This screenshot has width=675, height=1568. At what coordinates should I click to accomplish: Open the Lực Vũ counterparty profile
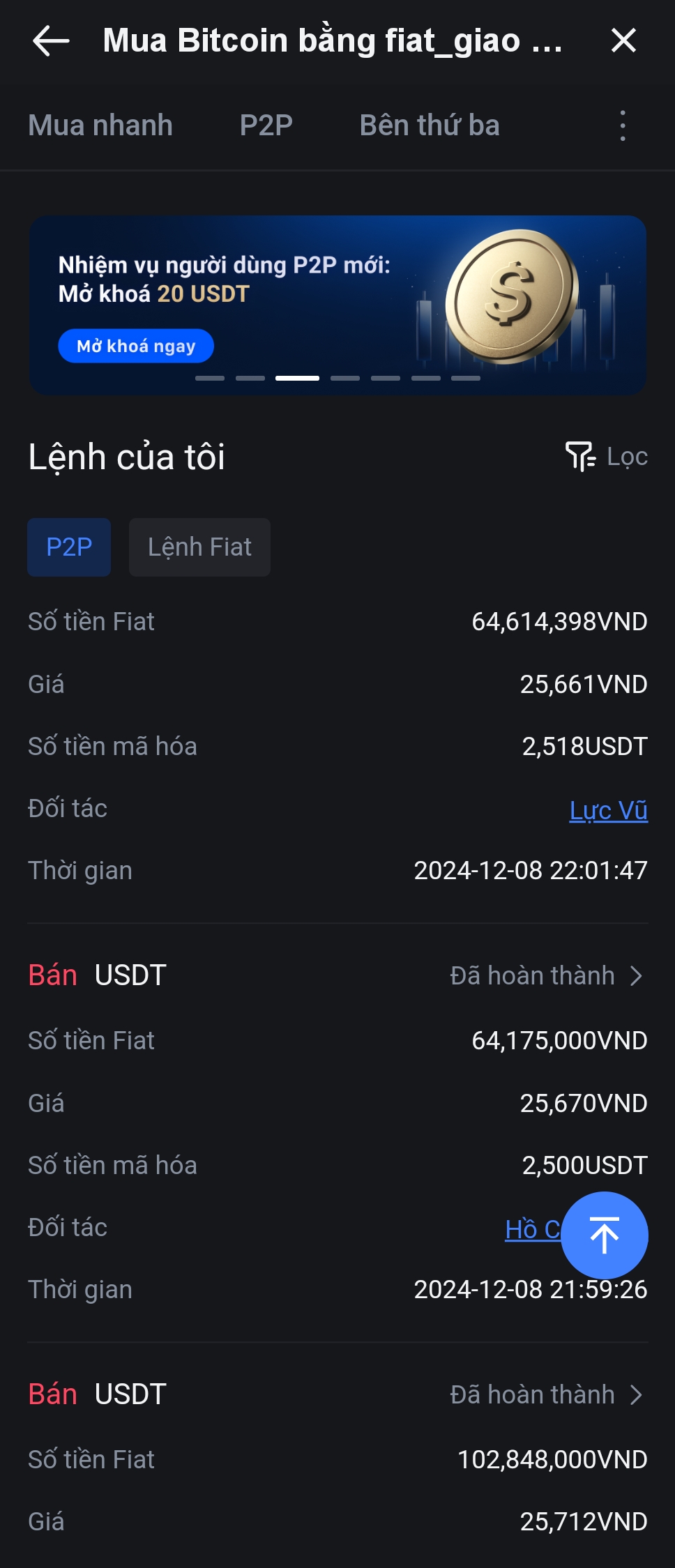(x=608, y=810)
